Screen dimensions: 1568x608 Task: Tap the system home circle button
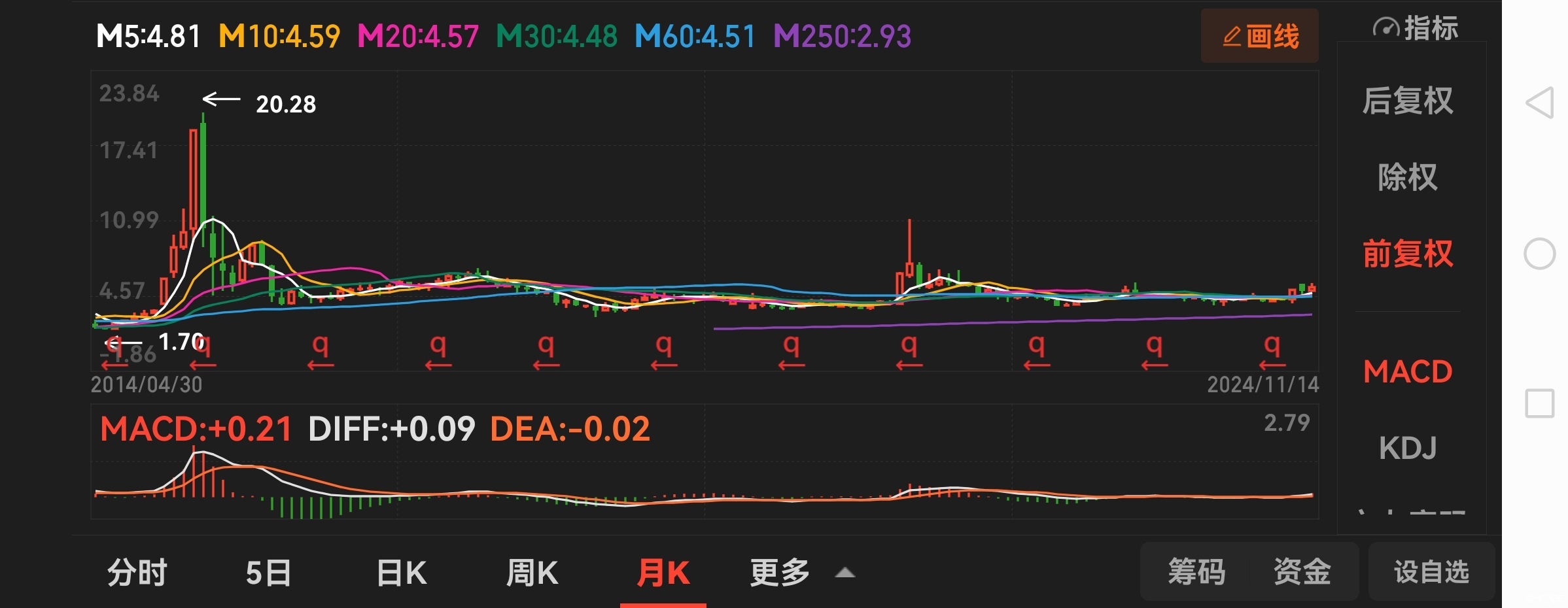(x=1540, y=254)
